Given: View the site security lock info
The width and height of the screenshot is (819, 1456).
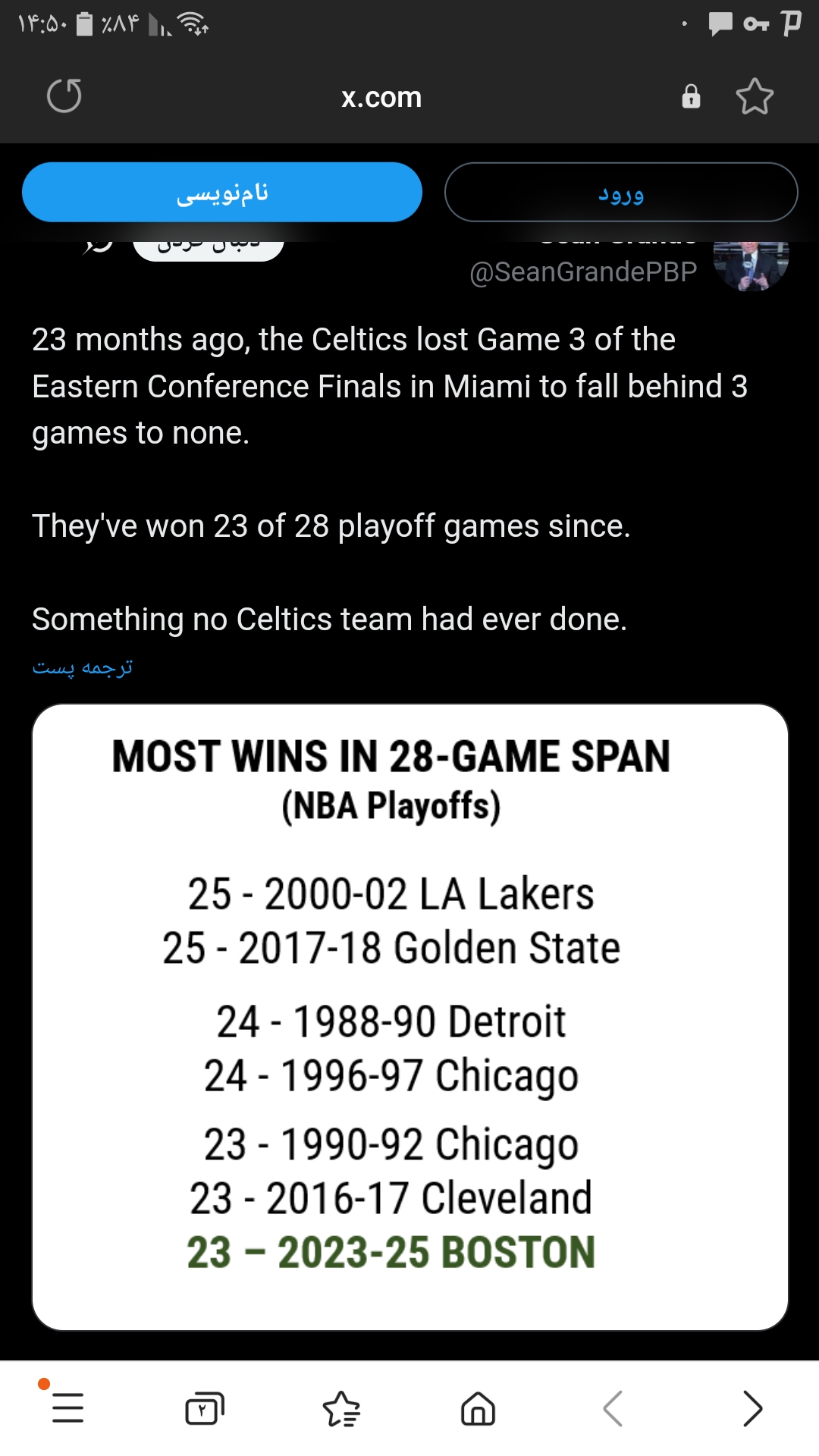Looking at the screenshot, I should click(691, 96).
